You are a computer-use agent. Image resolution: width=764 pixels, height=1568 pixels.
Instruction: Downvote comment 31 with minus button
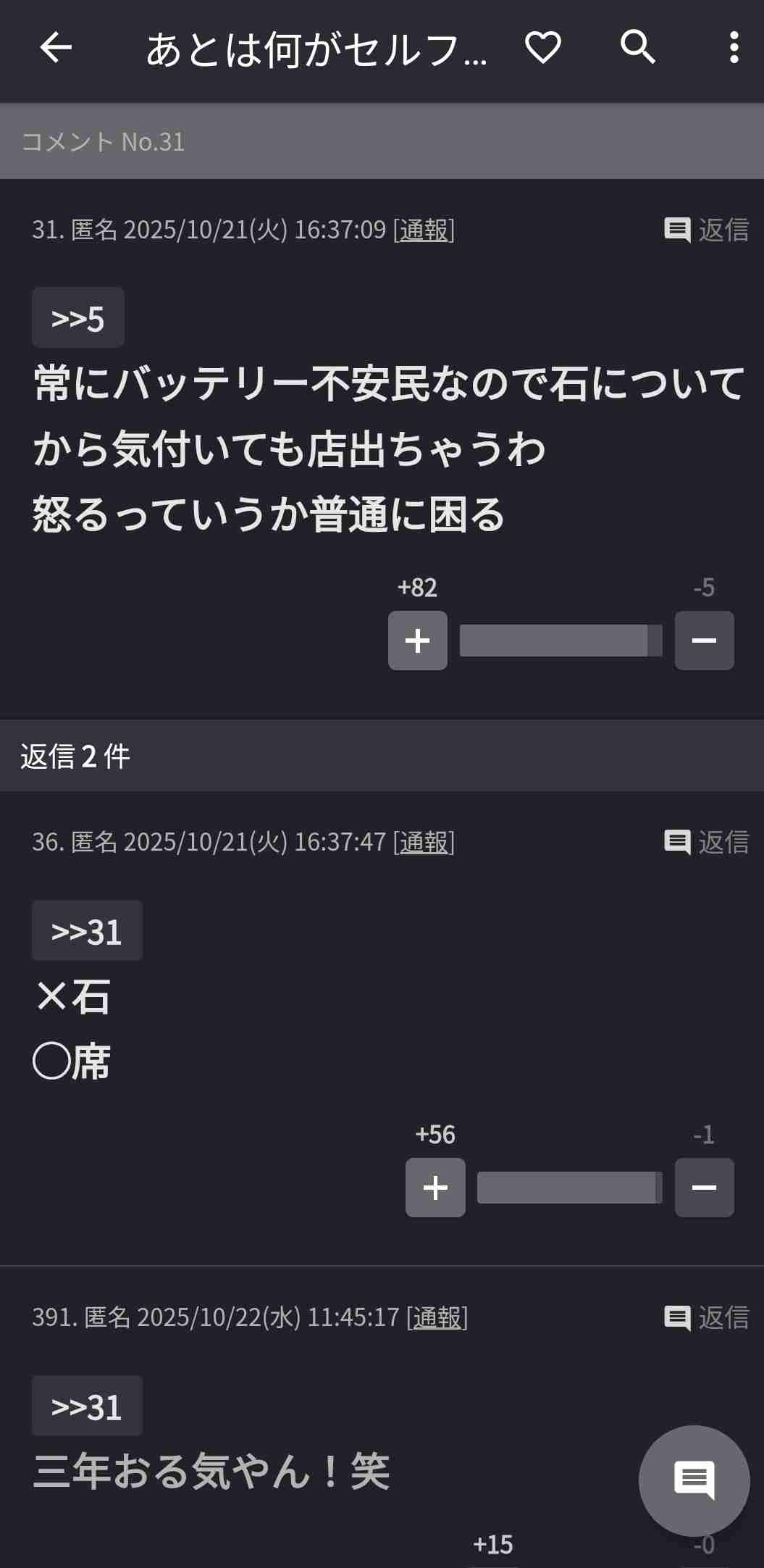(x=704, y=641)
